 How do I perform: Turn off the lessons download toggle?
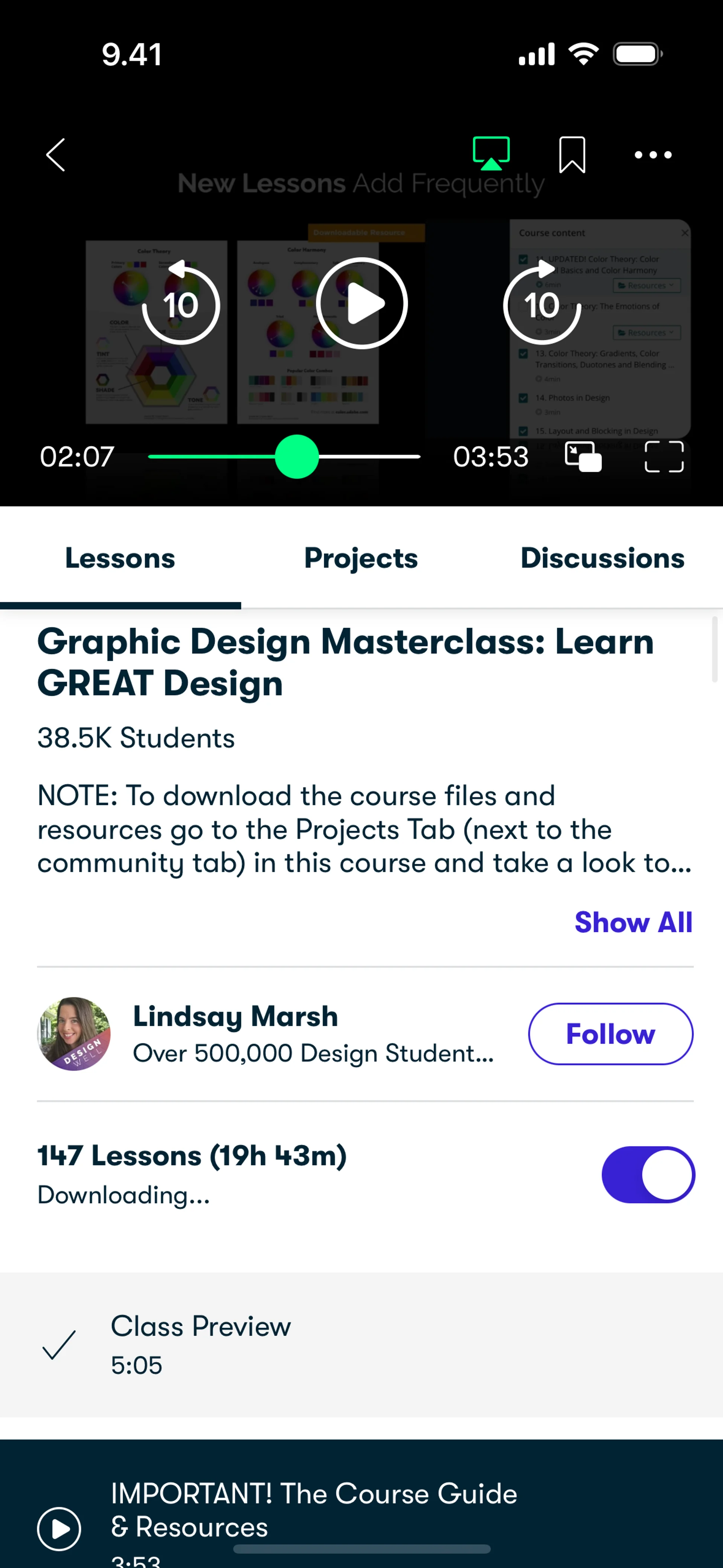[648, 1175]
